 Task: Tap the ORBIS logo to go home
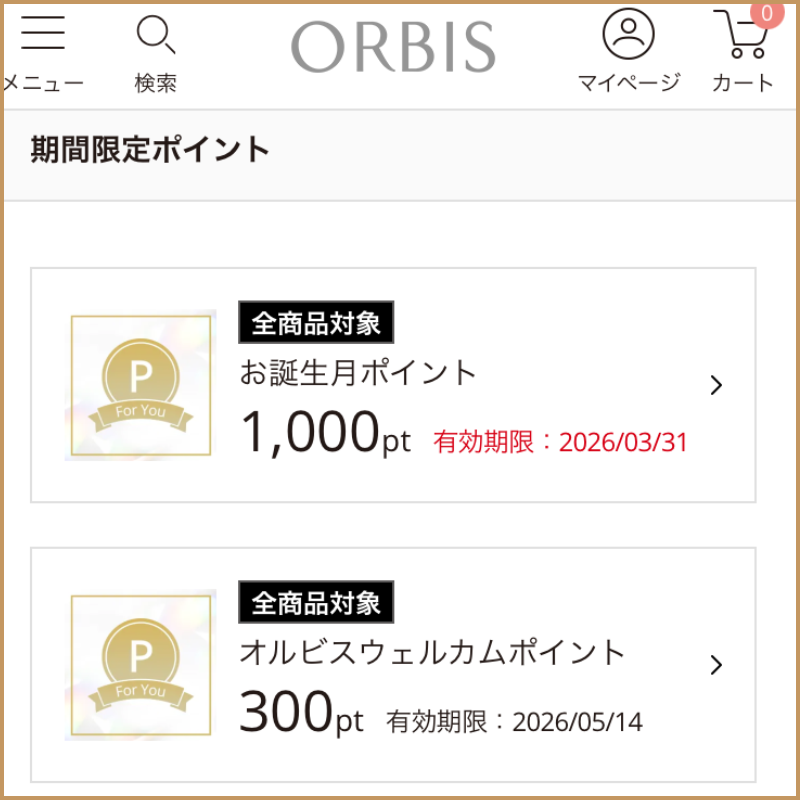[x=393, y=48]
